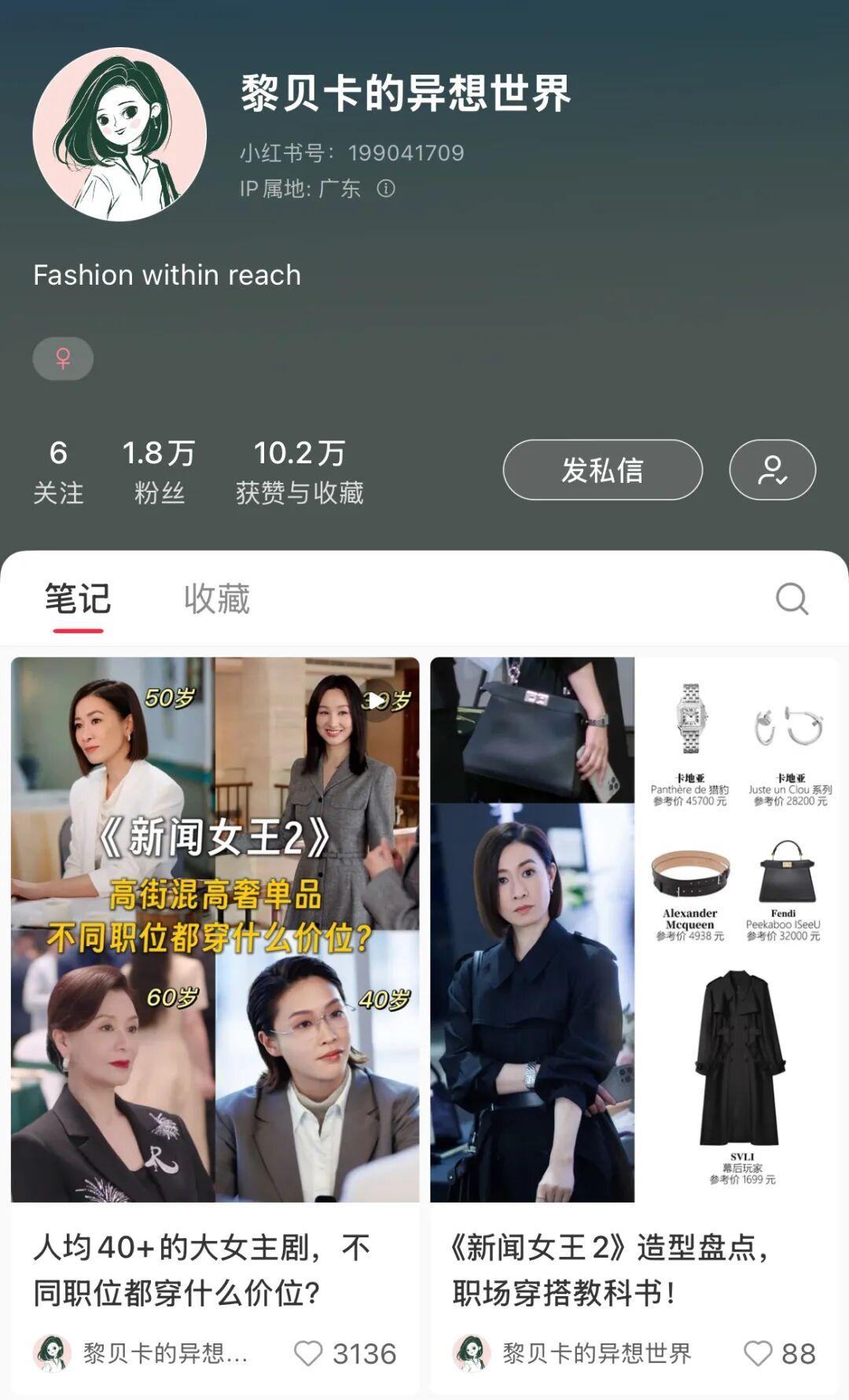Screen dimensions: 849x1400
Task: Search this user's notes
Action: coord(792,599)
